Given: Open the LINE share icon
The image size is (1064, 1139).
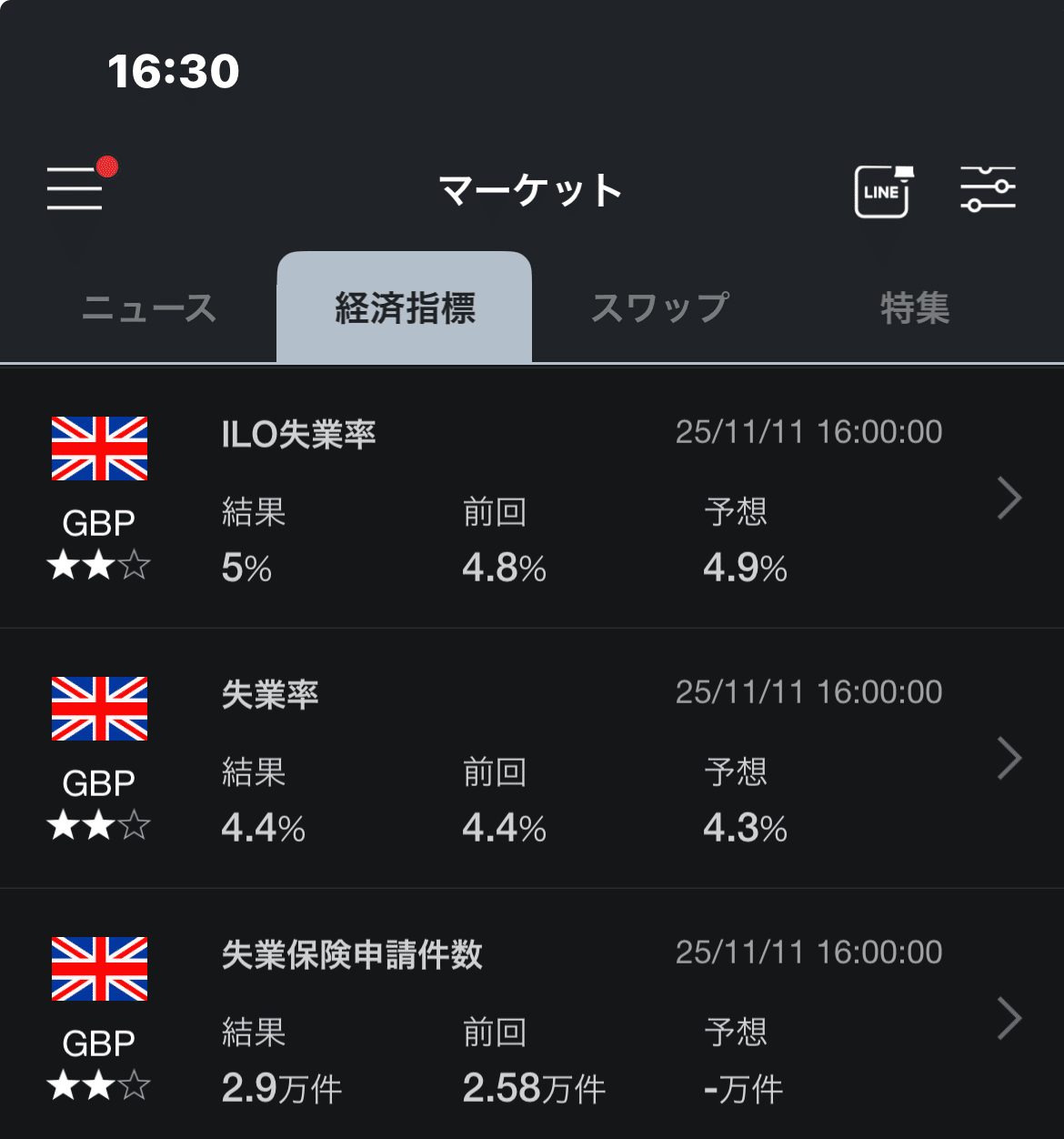Looking at the screenshot, I should coord(881,190).
